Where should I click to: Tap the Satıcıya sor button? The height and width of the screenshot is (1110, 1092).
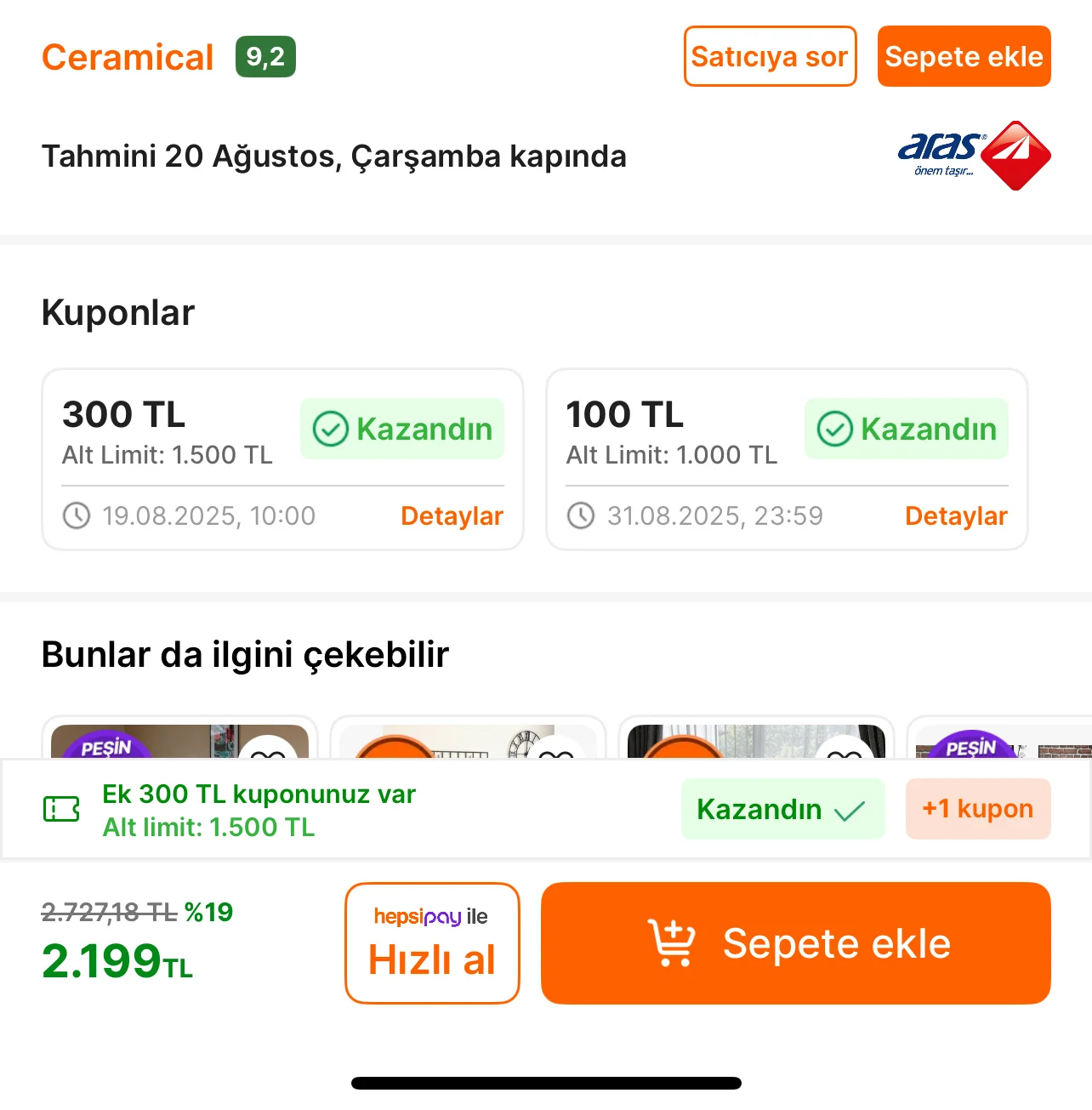(x=770, y=56)
